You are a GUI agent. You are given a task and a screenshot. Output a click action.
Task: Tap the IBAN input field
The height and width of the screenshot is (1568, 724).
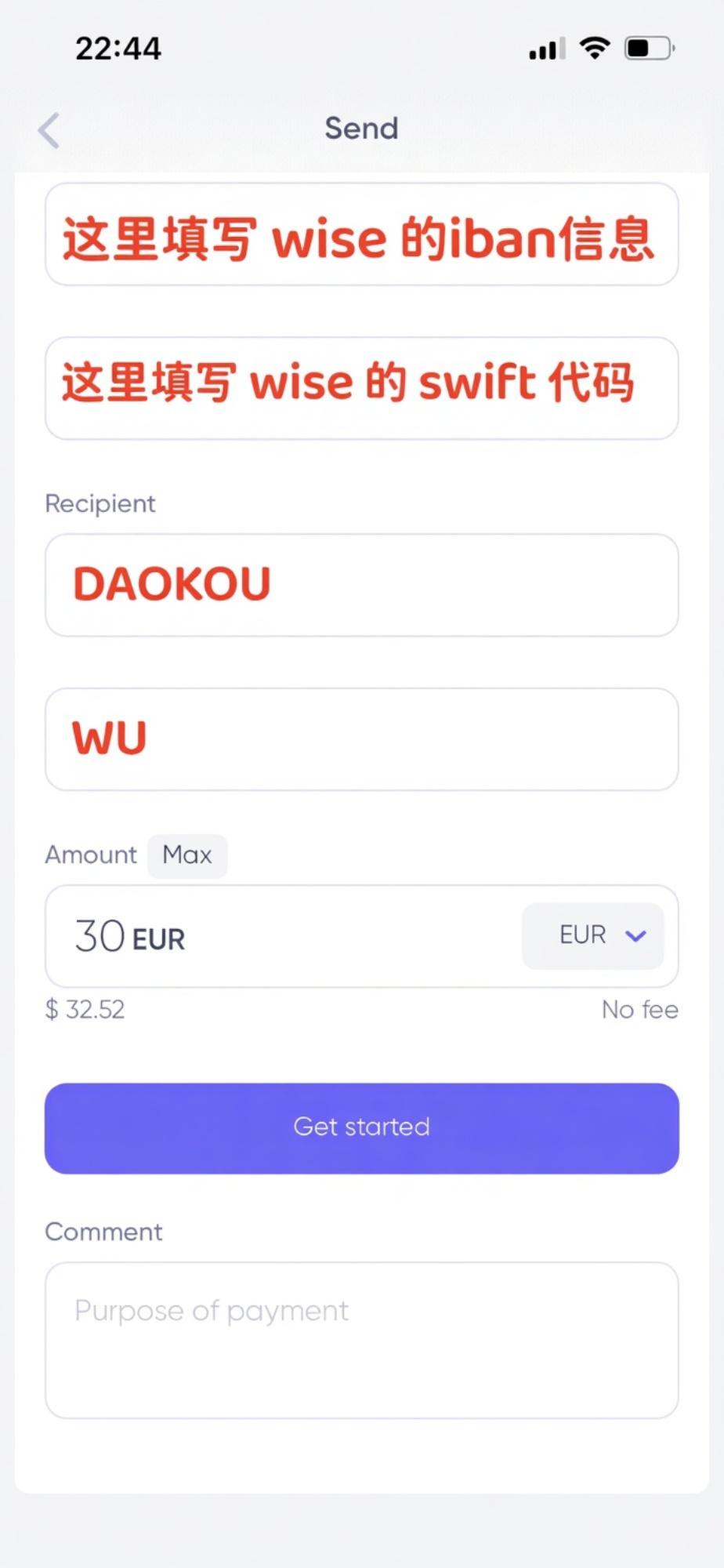pyautogui.click(x=361, y=235)
